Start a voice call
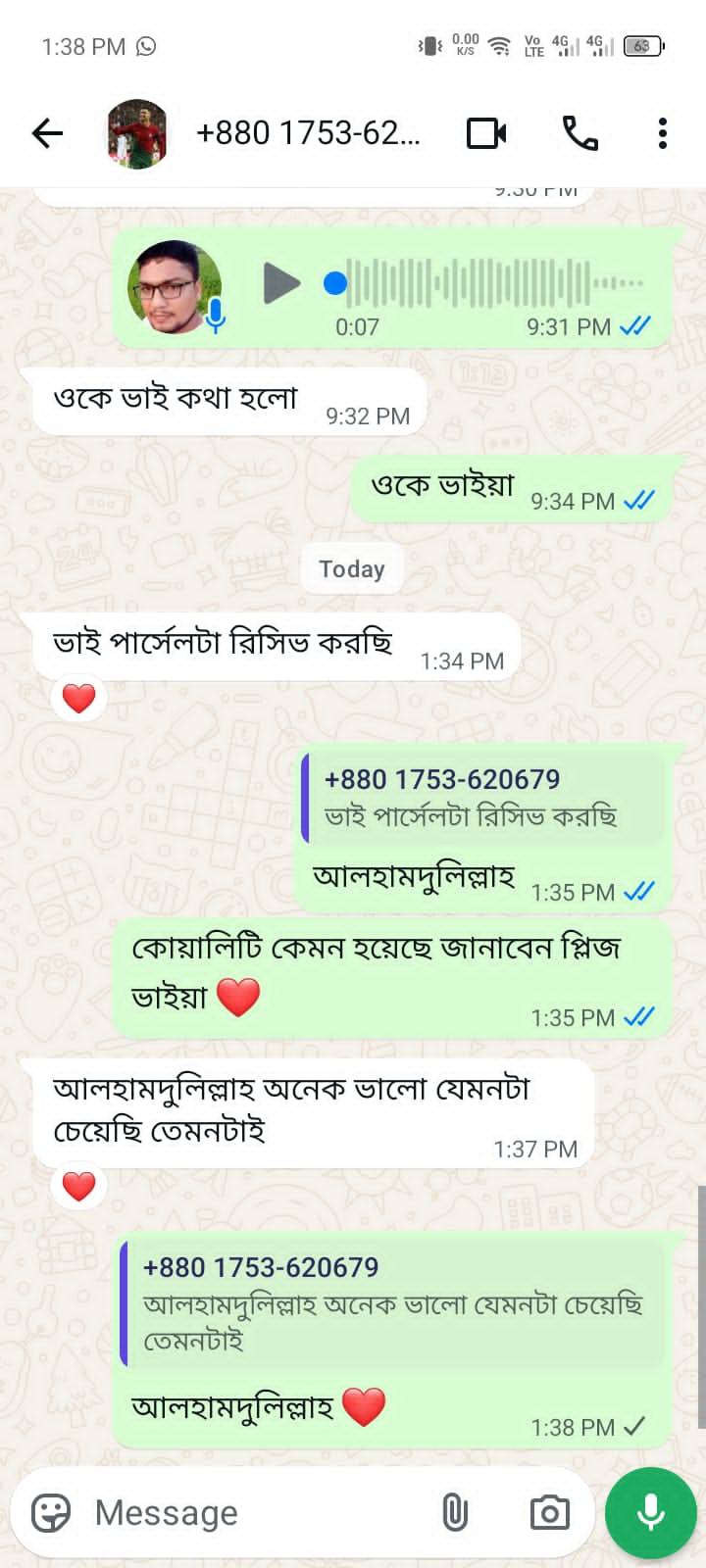The width and height of the screenshot is (706, 1568). pyautogui.click(x=580, y=133)
